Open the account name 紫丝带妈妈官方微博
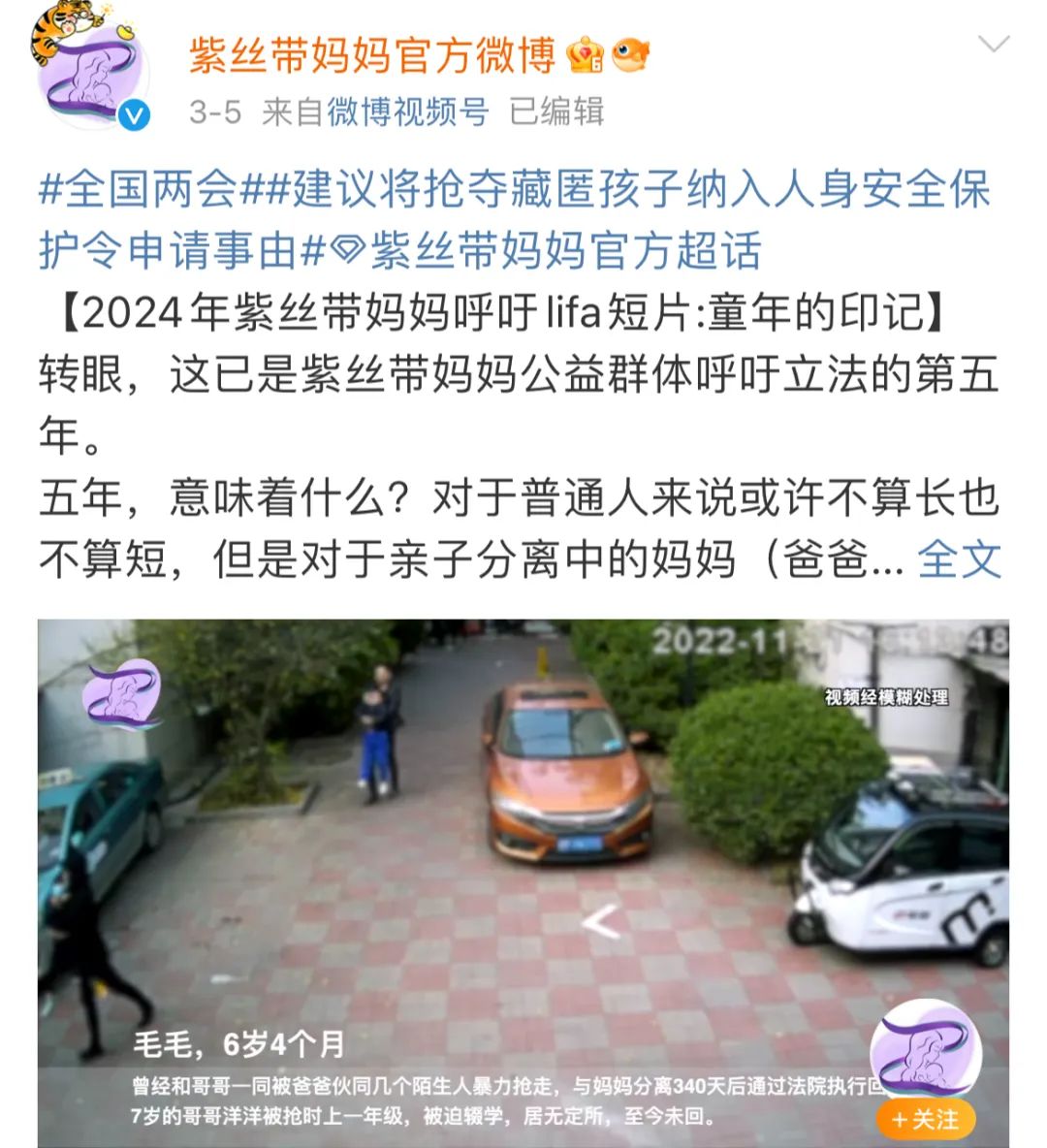The image size is (1047, 1148). 373,54
